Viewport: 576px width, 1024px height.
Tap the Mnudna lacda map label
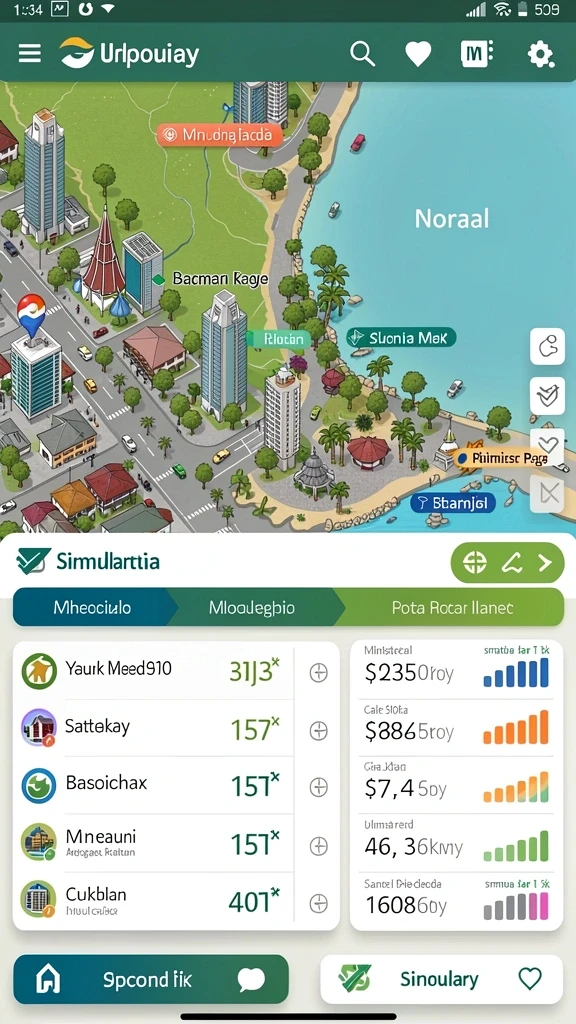coord(219,135)
